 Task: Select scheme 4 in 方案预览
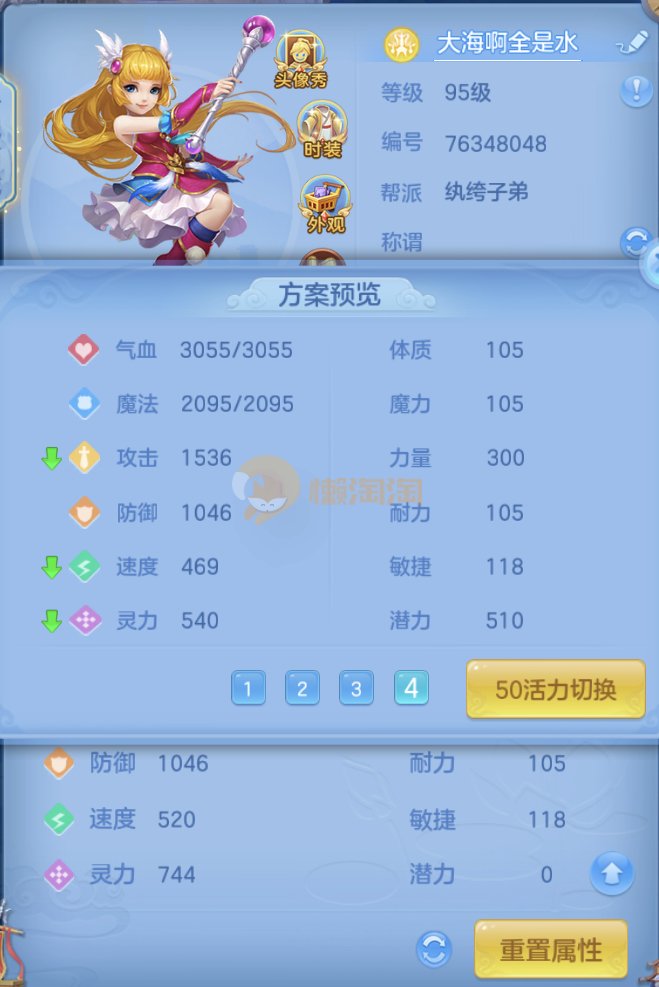pyautogui.click(x=411, y=687)
